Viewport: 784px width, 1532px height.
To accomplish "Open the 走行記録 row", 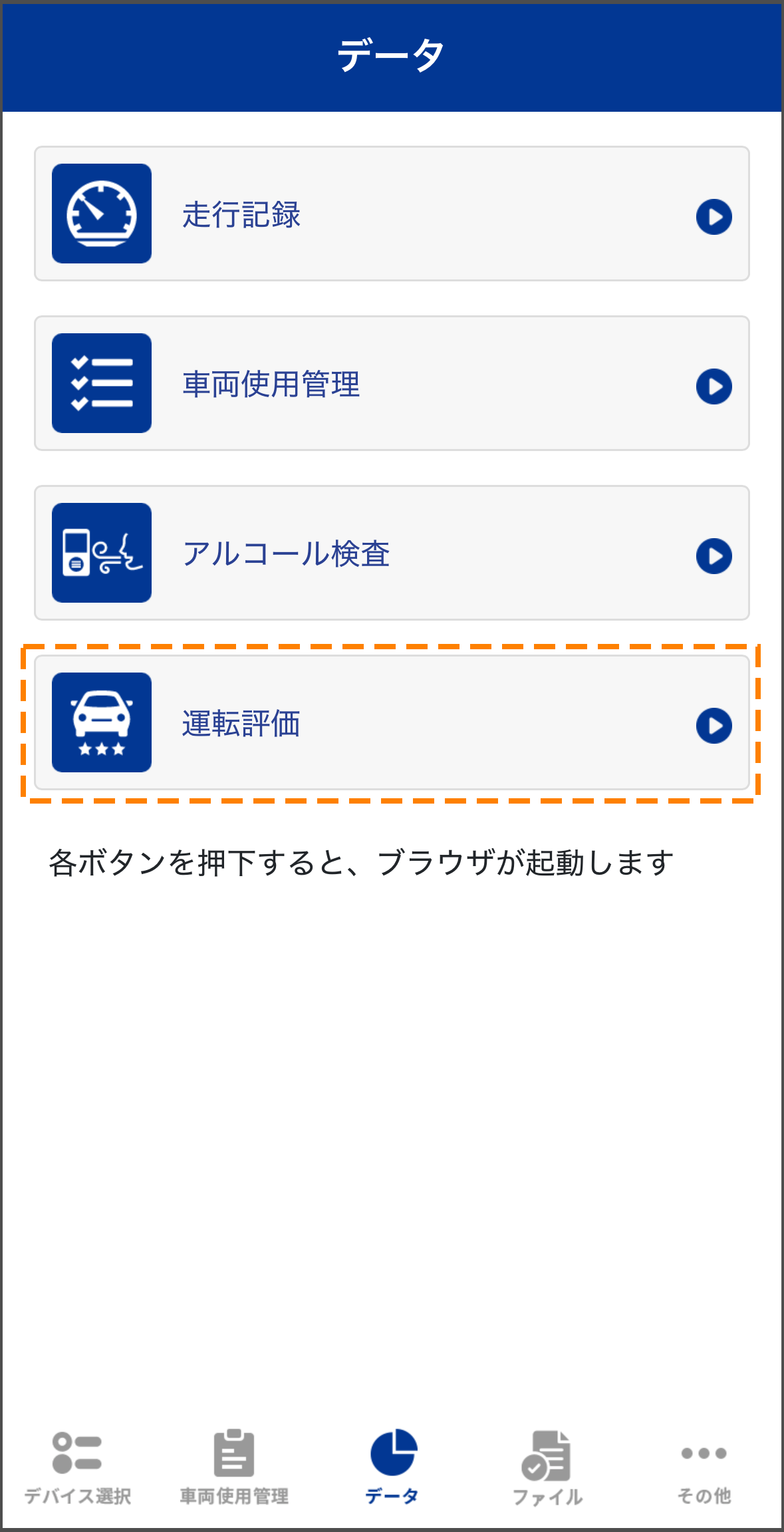I will (392, 214).
